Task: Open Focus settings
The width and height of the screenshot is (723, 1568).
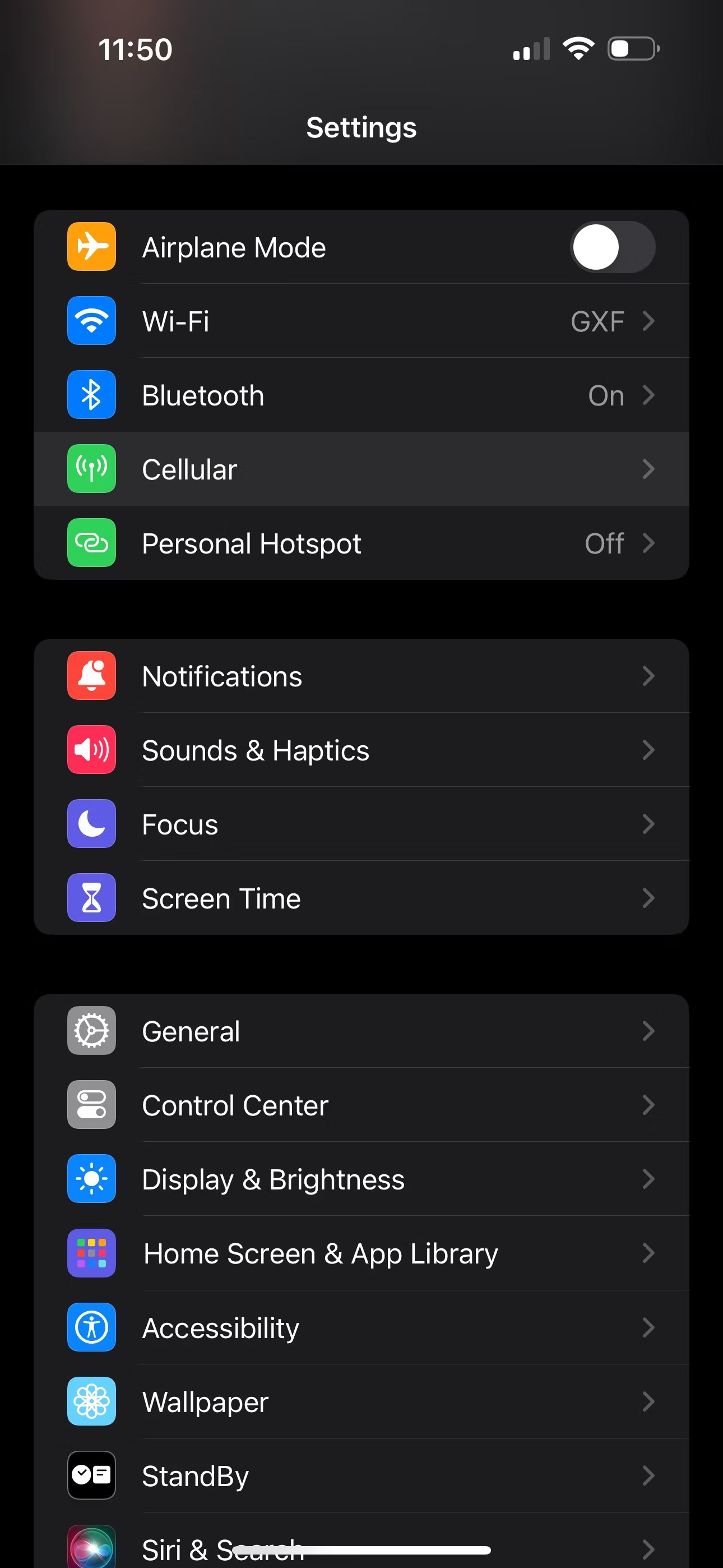Action: click(361, 825)
